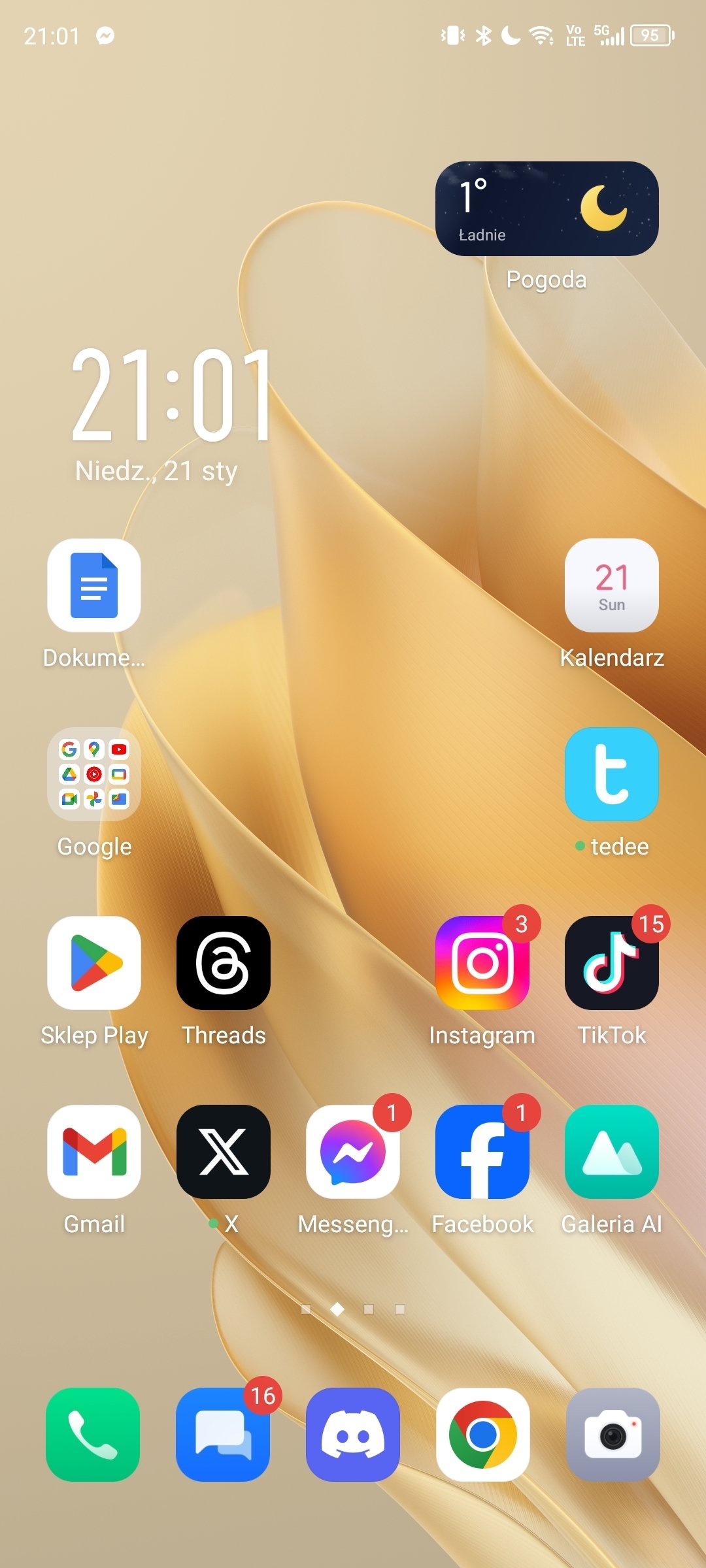Open messages app with 16 unread
706x1568 pixels.
(223, 1435)
